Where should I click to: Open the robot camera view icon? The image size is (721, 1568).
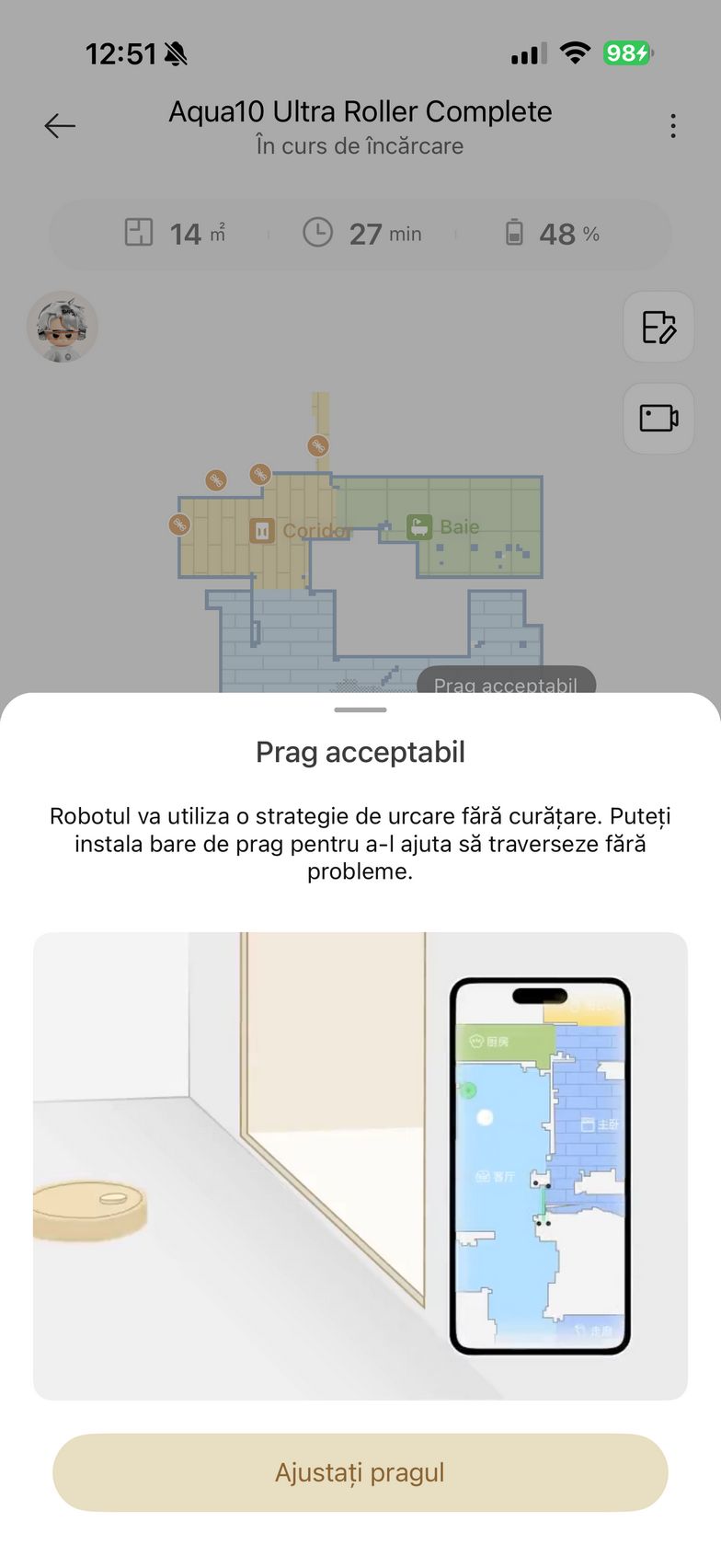[x=658, y=419]
